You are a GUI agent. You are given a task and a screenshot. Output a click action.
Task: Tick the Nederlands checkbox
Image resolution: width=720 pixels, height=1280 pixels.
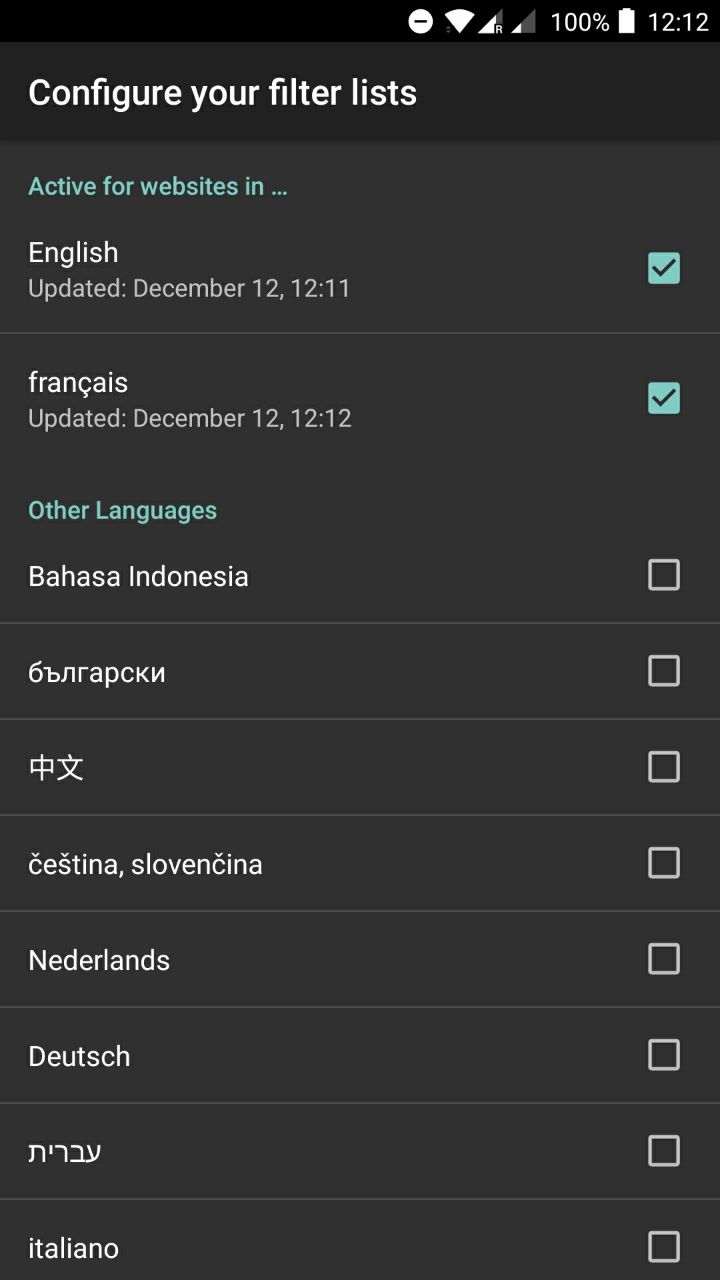click(664, 959)
